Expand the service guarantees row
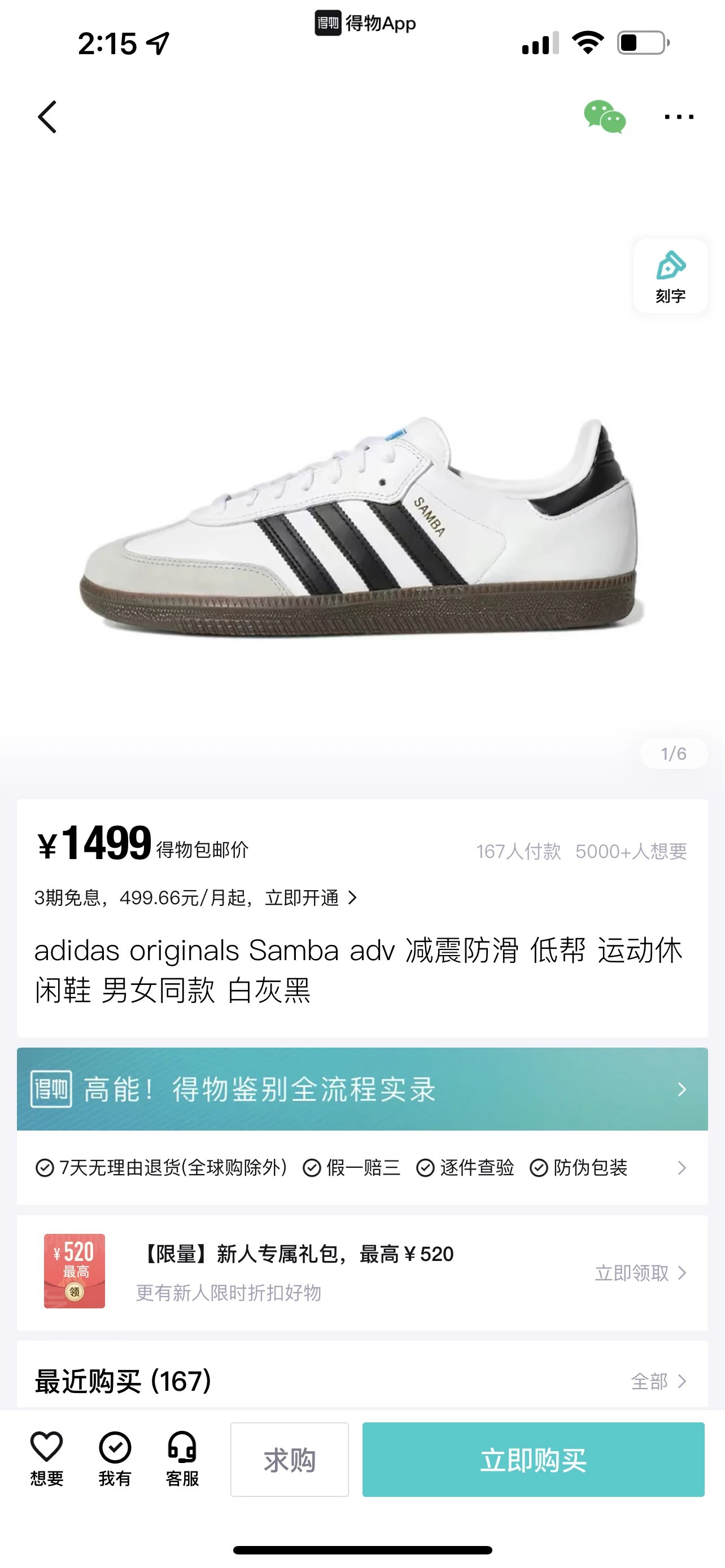 click(681, 1167)
